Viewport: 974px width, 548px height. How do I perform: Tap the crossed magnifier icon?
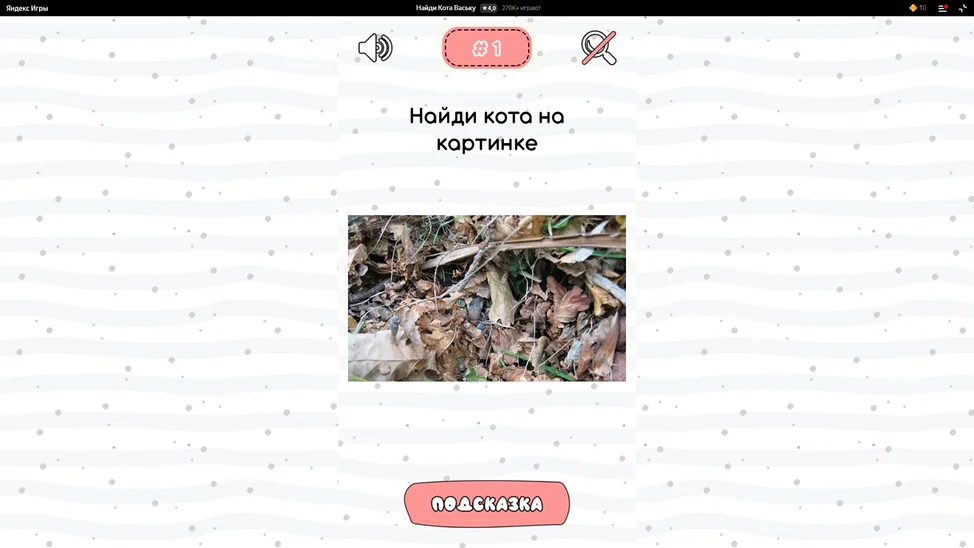click(x=598, y=48)
